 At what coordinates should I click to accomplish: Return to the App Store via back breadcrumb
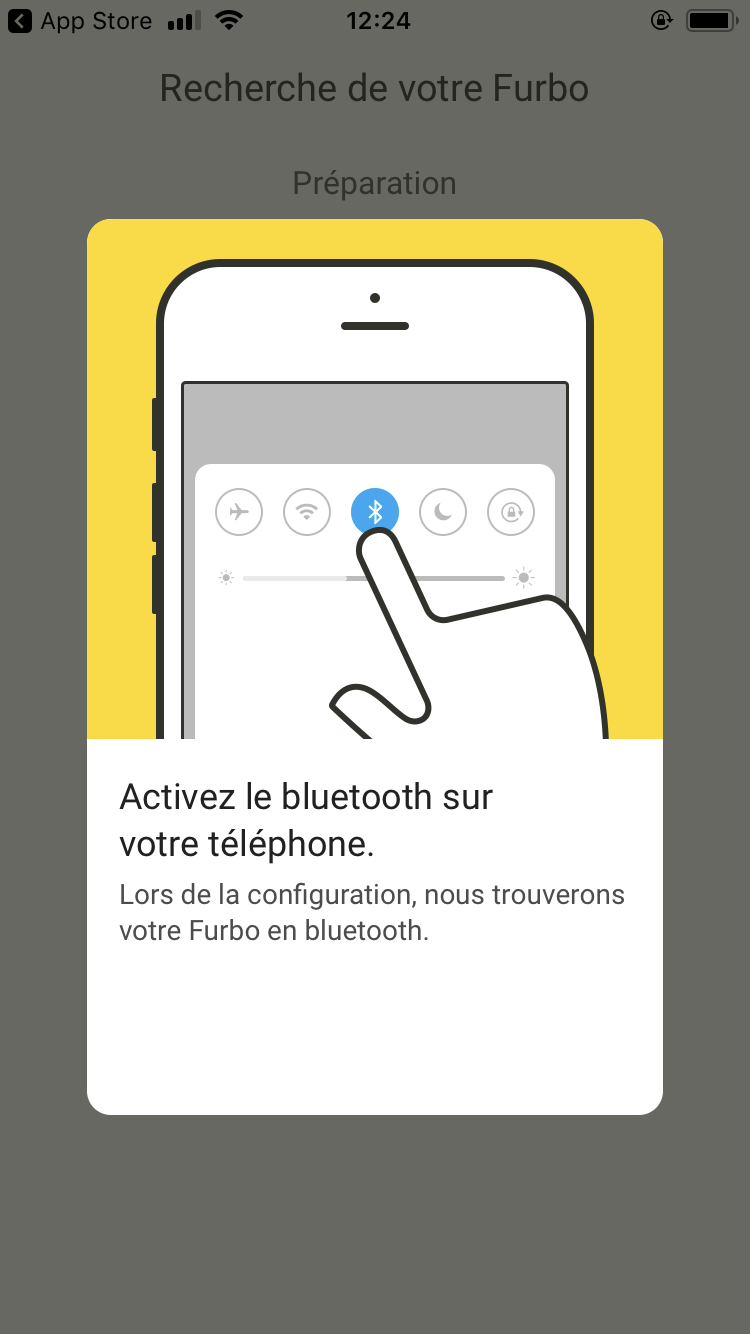click(80, 21)
